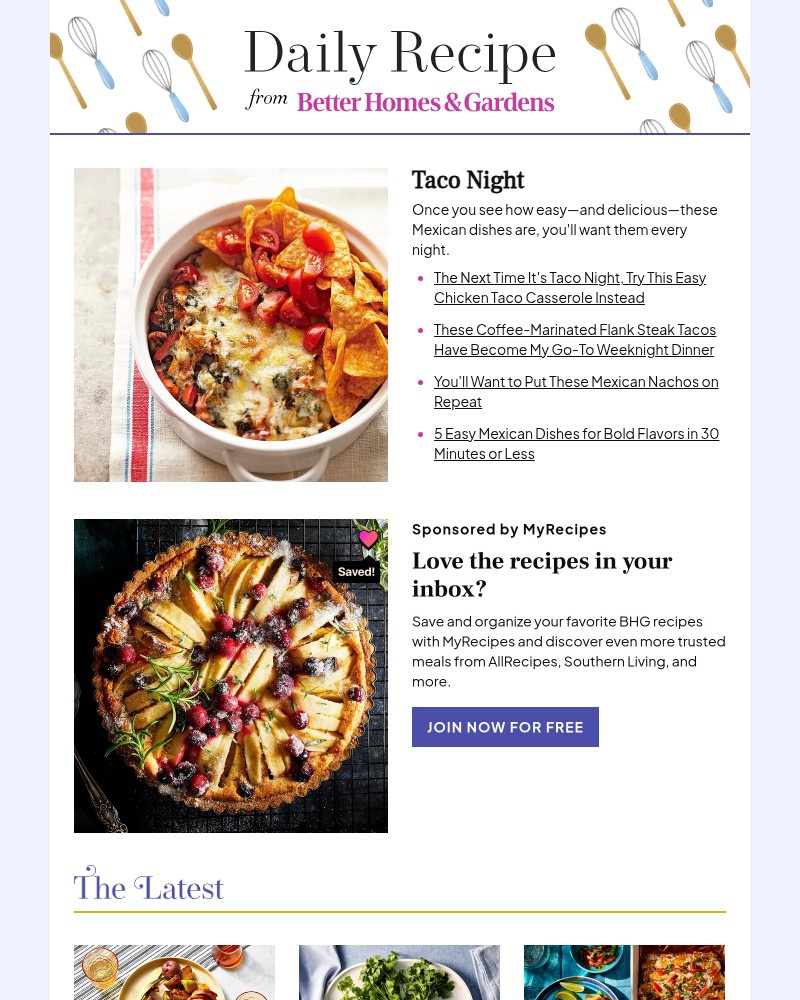Click the Taco Night heading

[468, 181]
